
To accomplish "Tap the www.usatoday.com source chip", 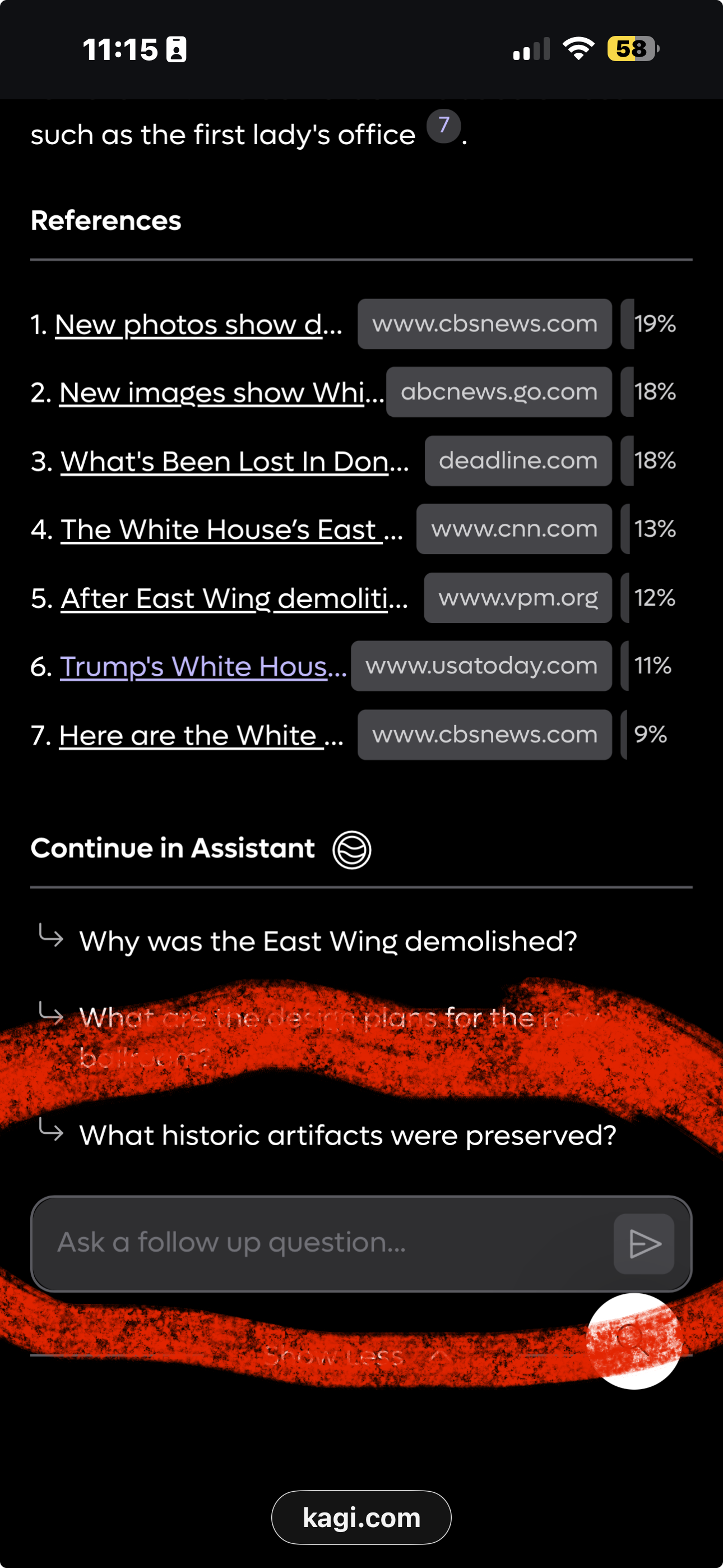I will 481,666.
